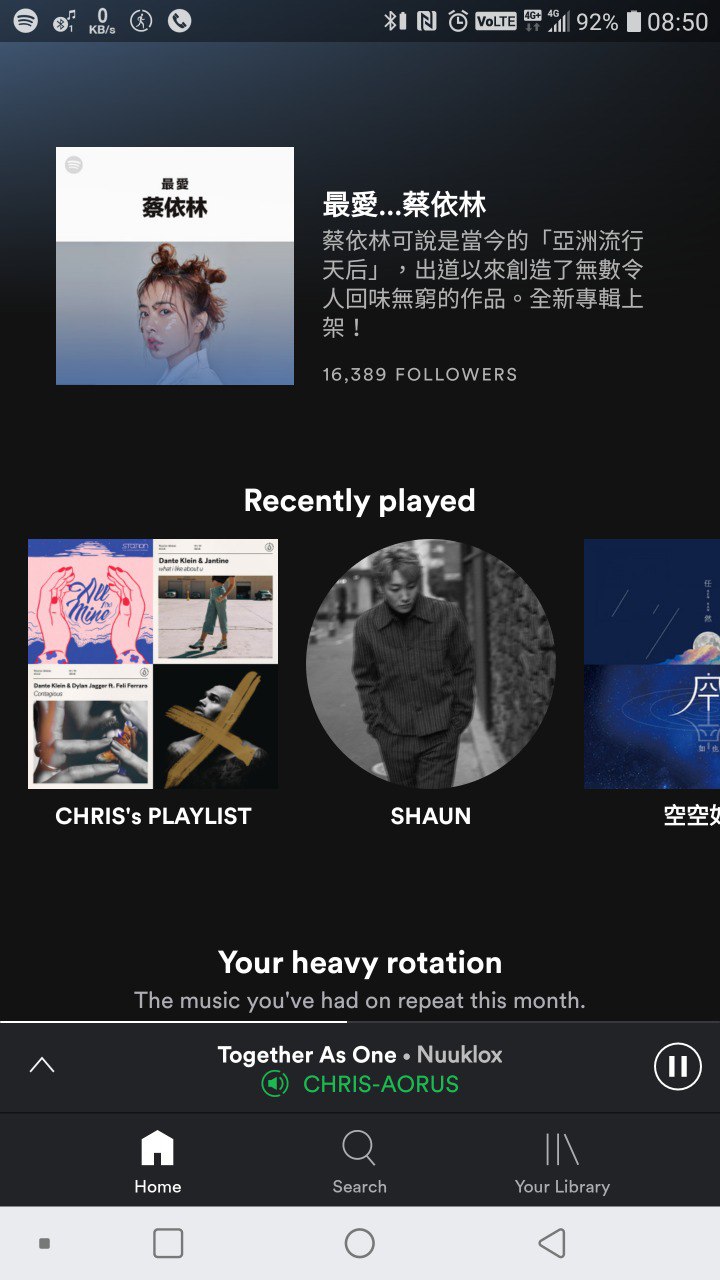Switch to the Search tab
720x1280 pixels.
359,1162
